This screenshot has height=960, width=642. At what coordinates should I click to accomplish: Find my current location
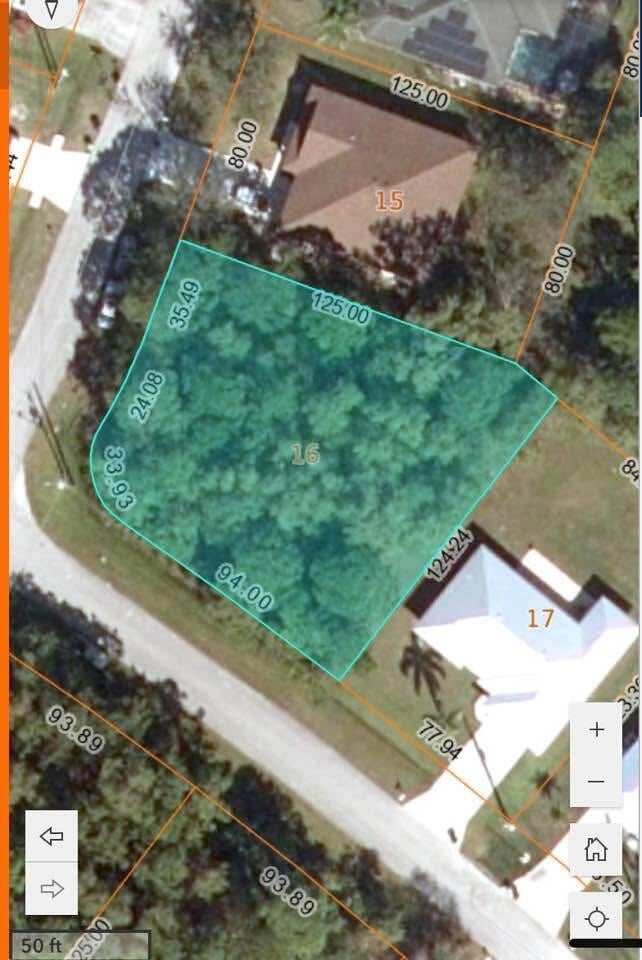[x=596, y=918]
